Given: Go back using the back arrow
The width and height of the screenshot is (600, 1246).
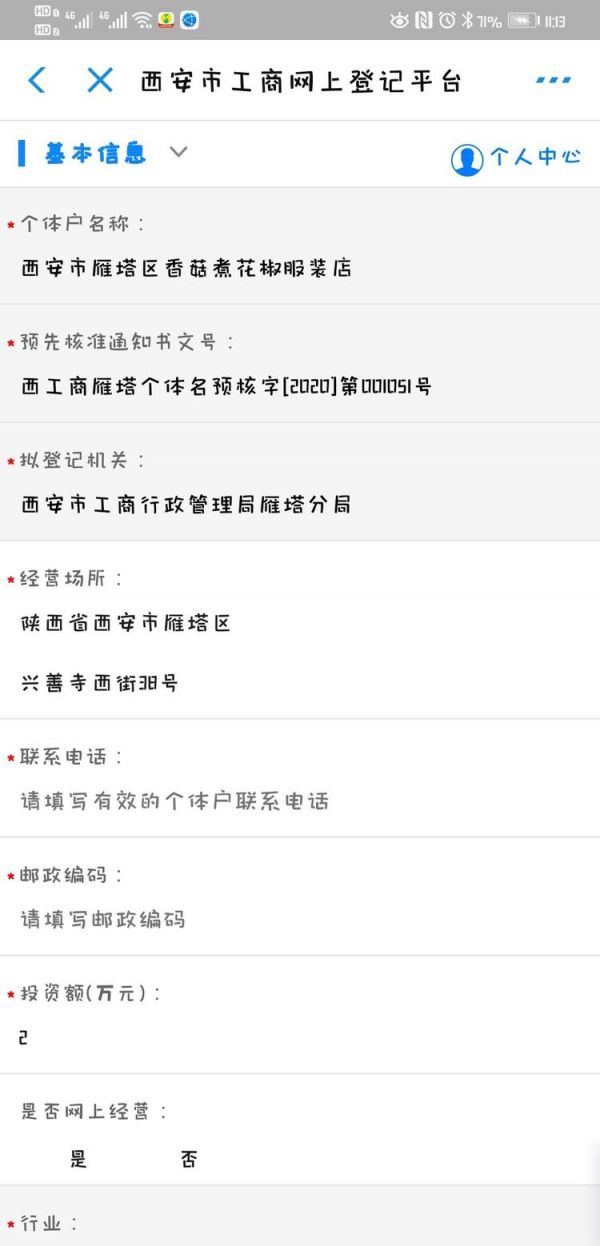Looking at the screenshot, I should coord(37,80).
